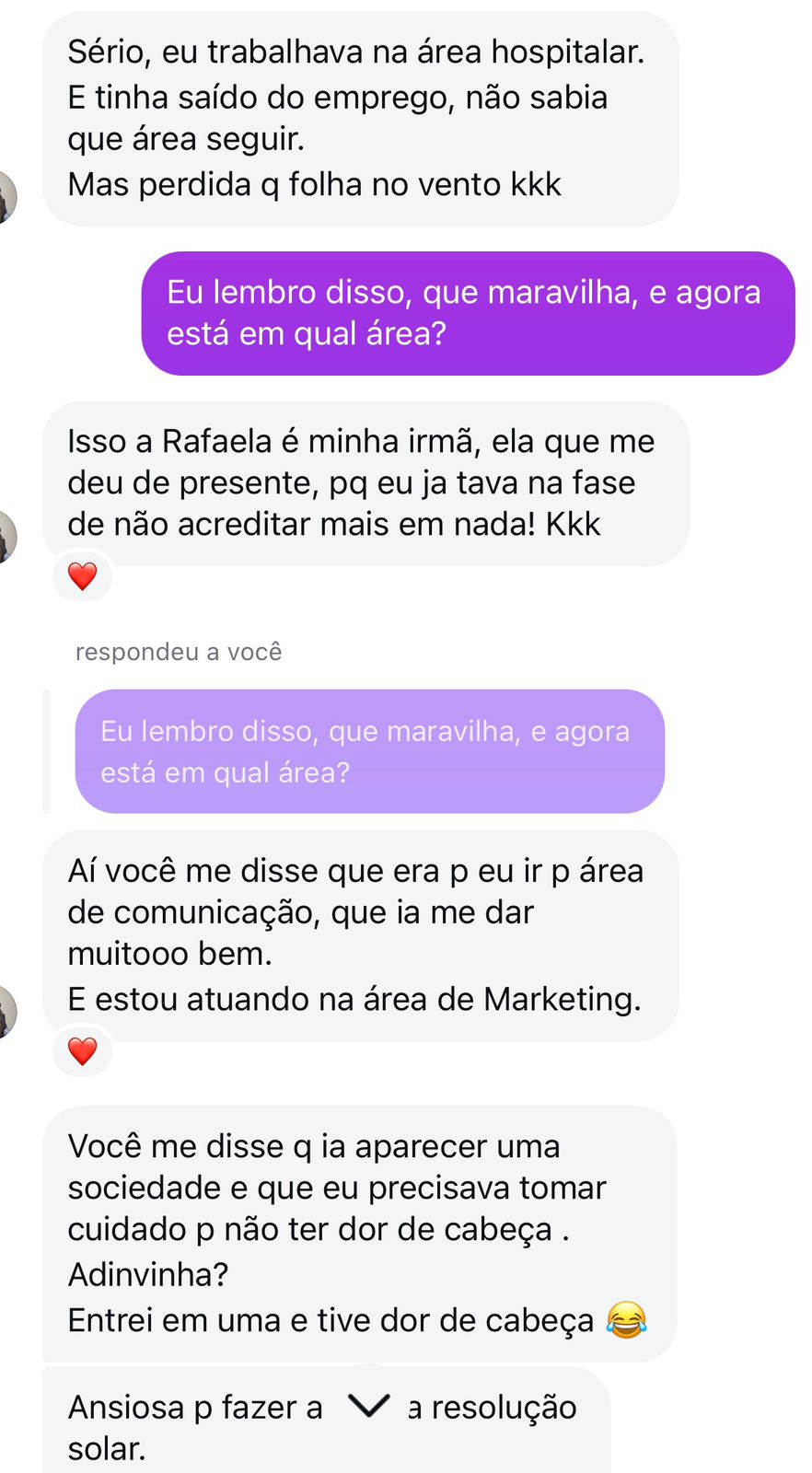The width and height of the screenshot is (812, 1473).
Task: Tap the 'E estou atuando na área de Marketing' line
Action: (x=357, y=997)
